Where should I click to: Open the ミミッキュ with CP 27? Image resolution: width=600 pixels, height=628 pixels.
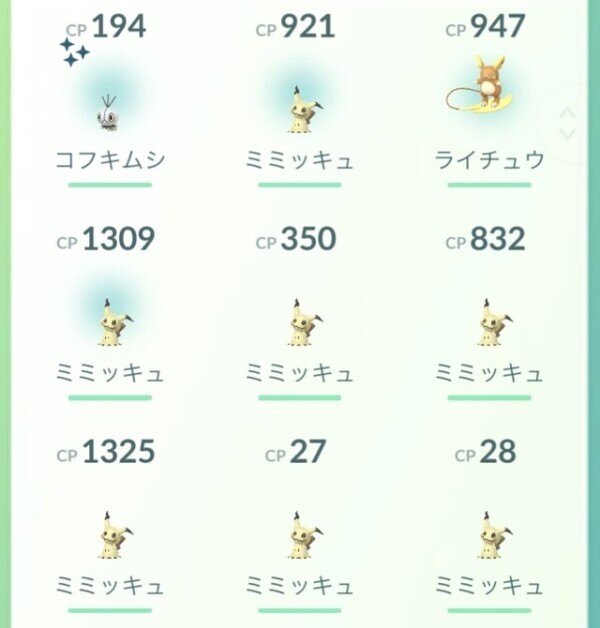[x=299, y=534]
